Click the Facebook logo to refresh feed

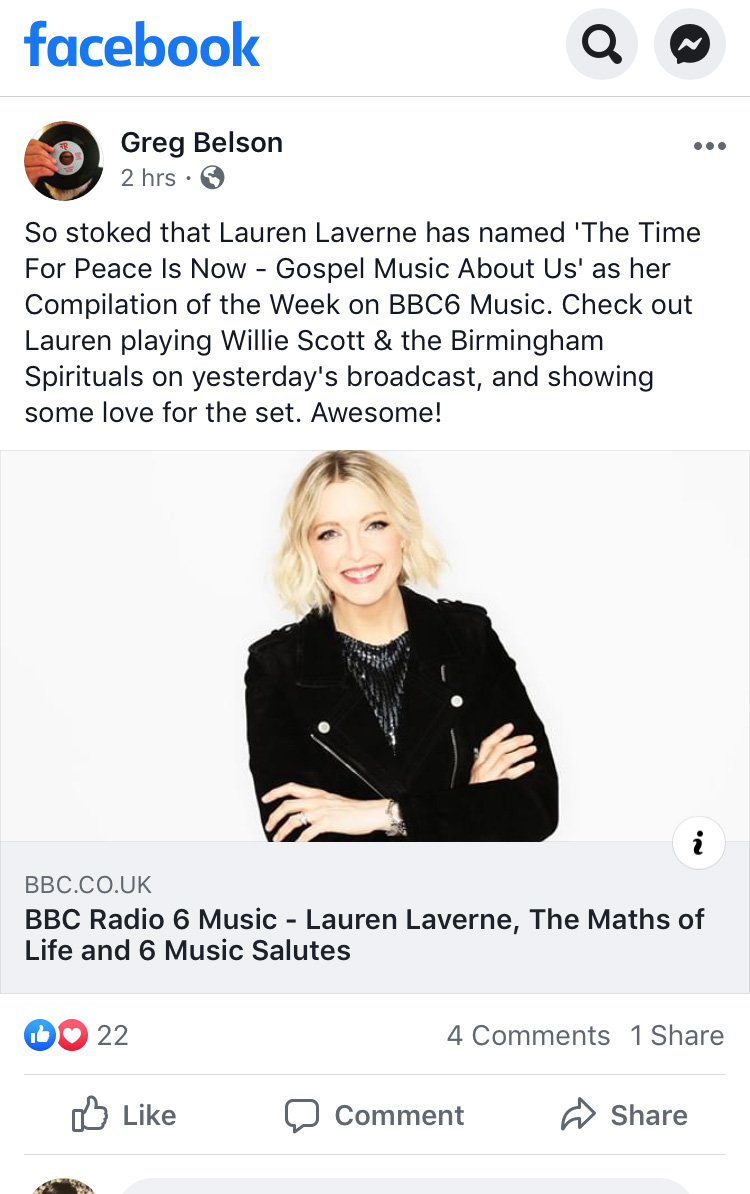click(141, 45)
